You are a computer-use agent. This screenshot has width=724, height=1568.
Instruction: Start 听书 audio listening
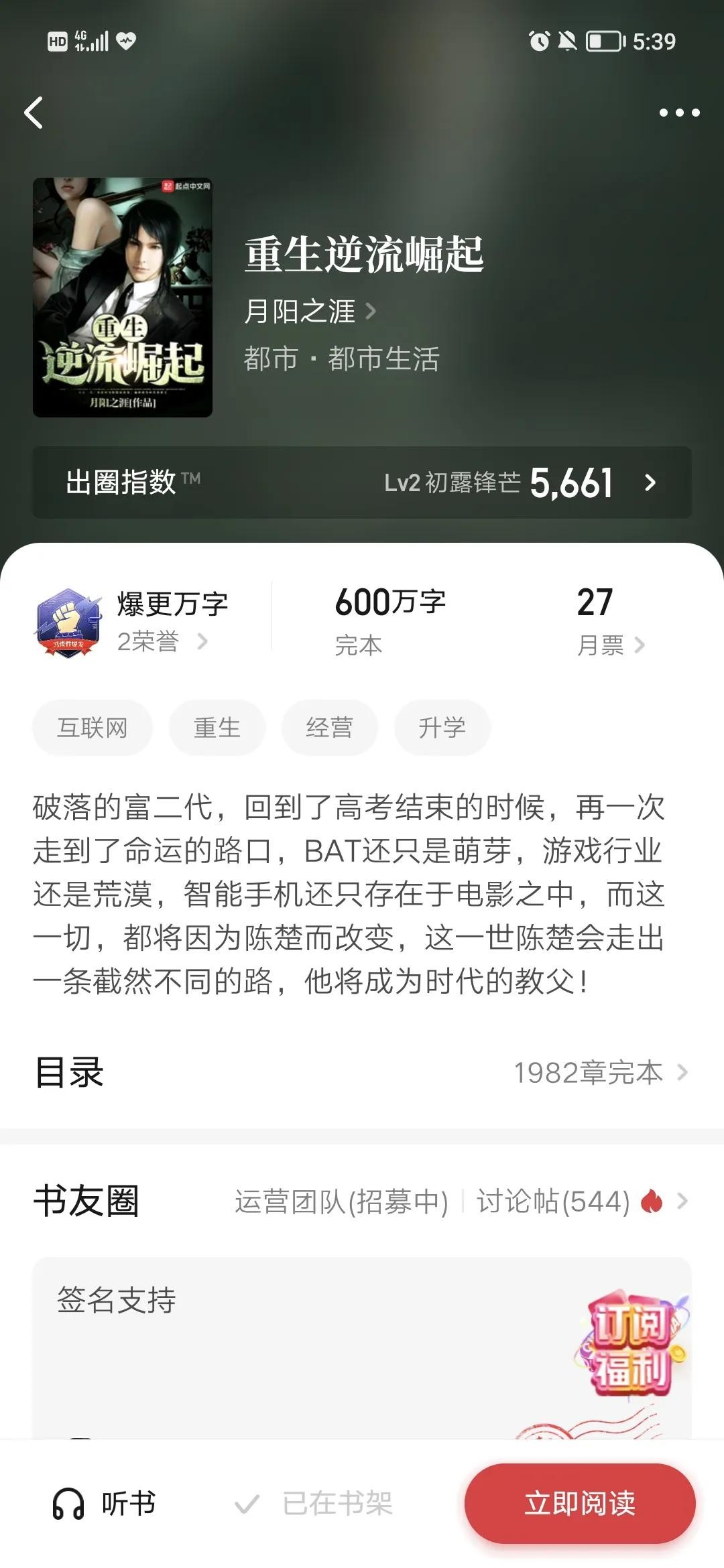pyautogui.click(x=105, y=1504)
